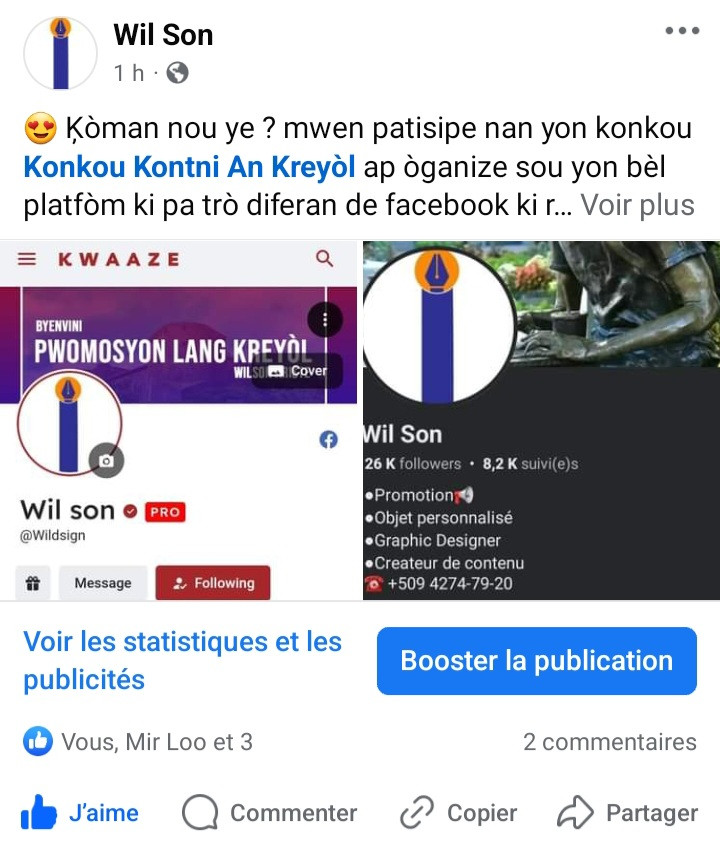Open Voir les statistiques et les publicités
Viewport: 720px width, 852px height.
[183, 660]
